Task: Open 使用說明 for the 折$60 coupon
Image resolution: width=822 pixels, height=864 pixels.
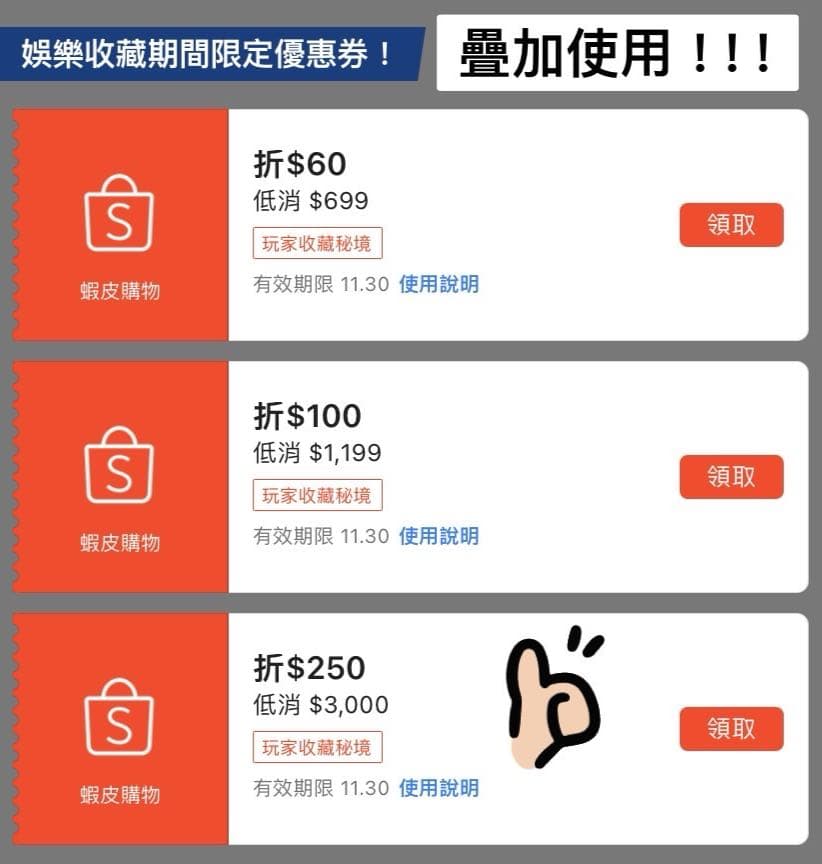Action: pyautogui.click(x=442, y=285)
